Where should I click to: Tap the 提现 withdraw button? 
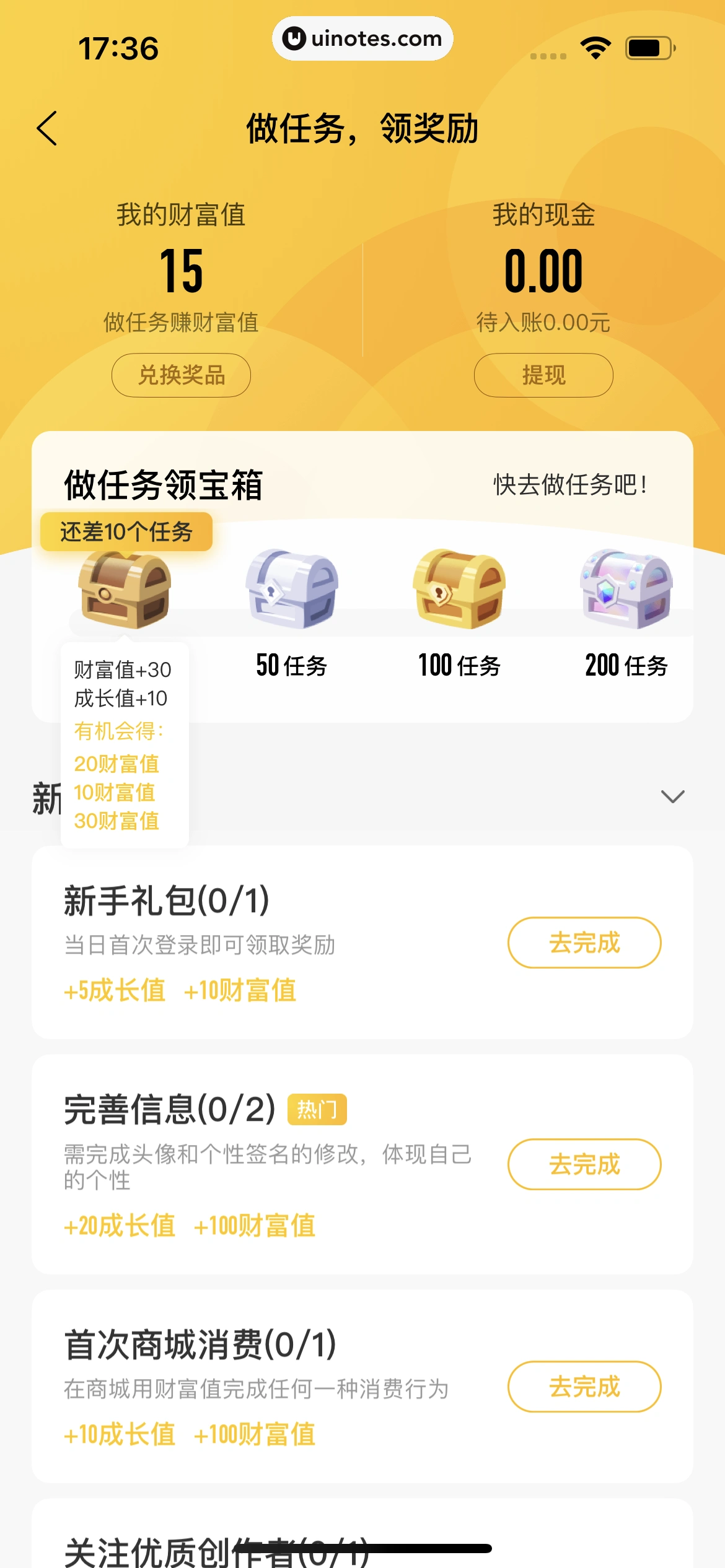point(543,375)
